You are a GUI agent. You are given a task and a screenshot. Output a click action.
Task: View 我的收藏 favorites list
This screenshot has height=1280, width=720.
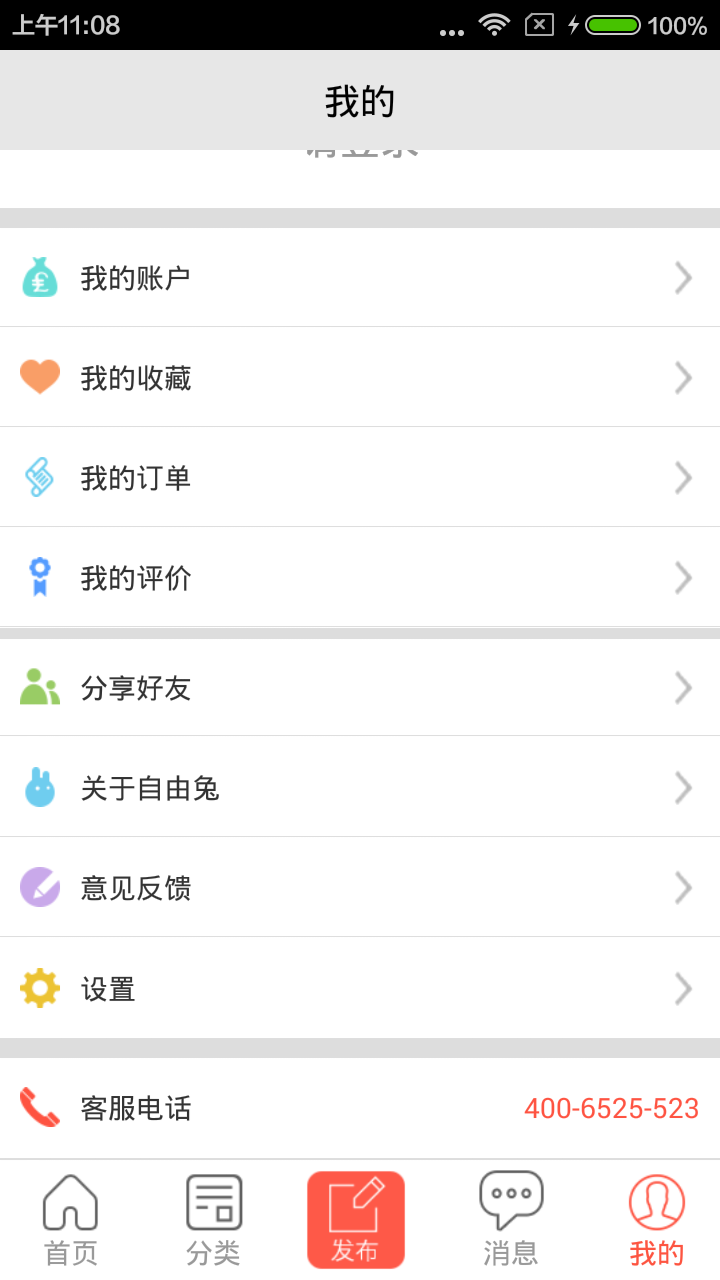click(x=360, y=378)
